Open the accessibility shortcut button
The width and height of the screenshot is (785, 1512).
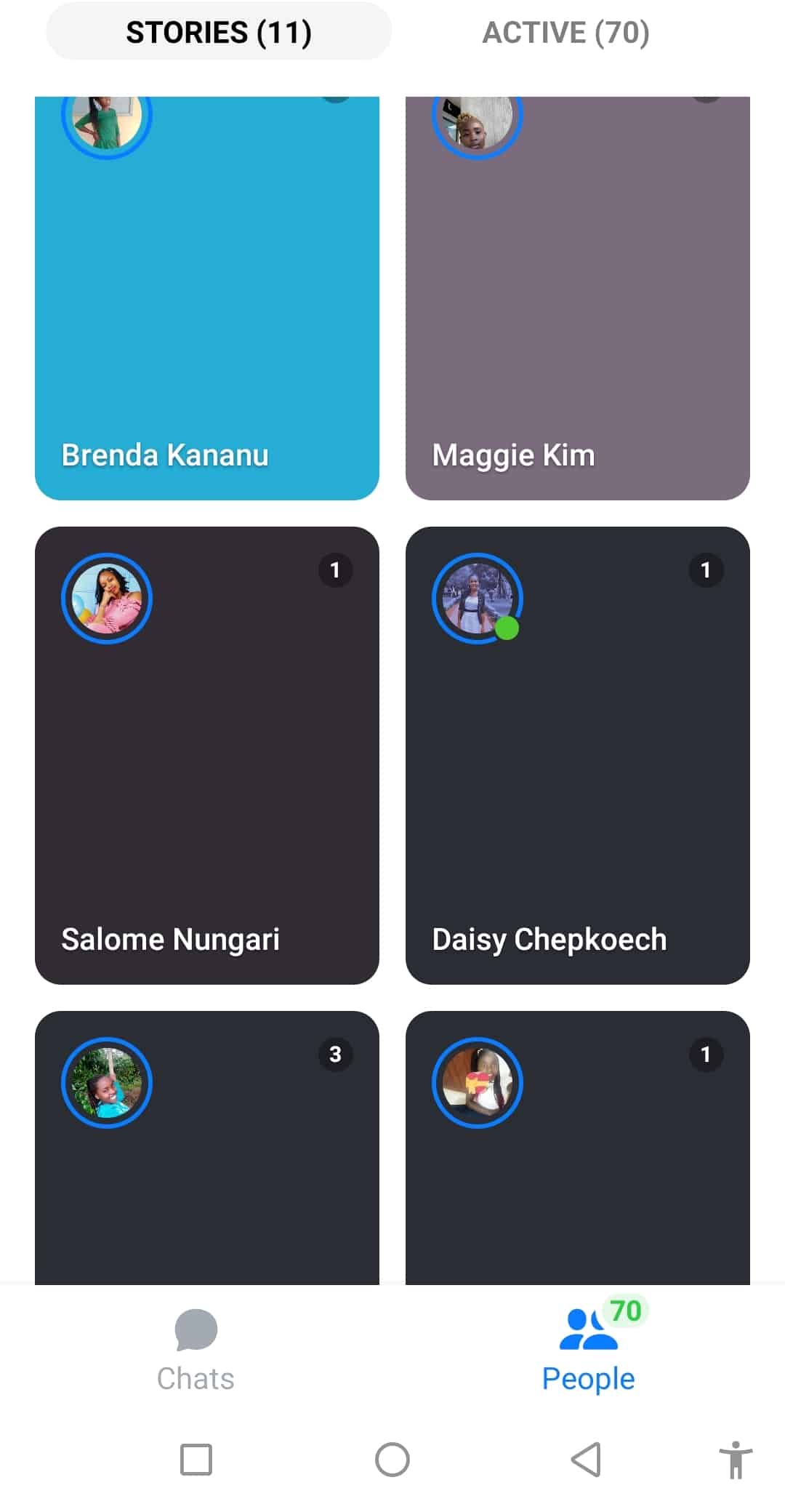click(735, 1459)
